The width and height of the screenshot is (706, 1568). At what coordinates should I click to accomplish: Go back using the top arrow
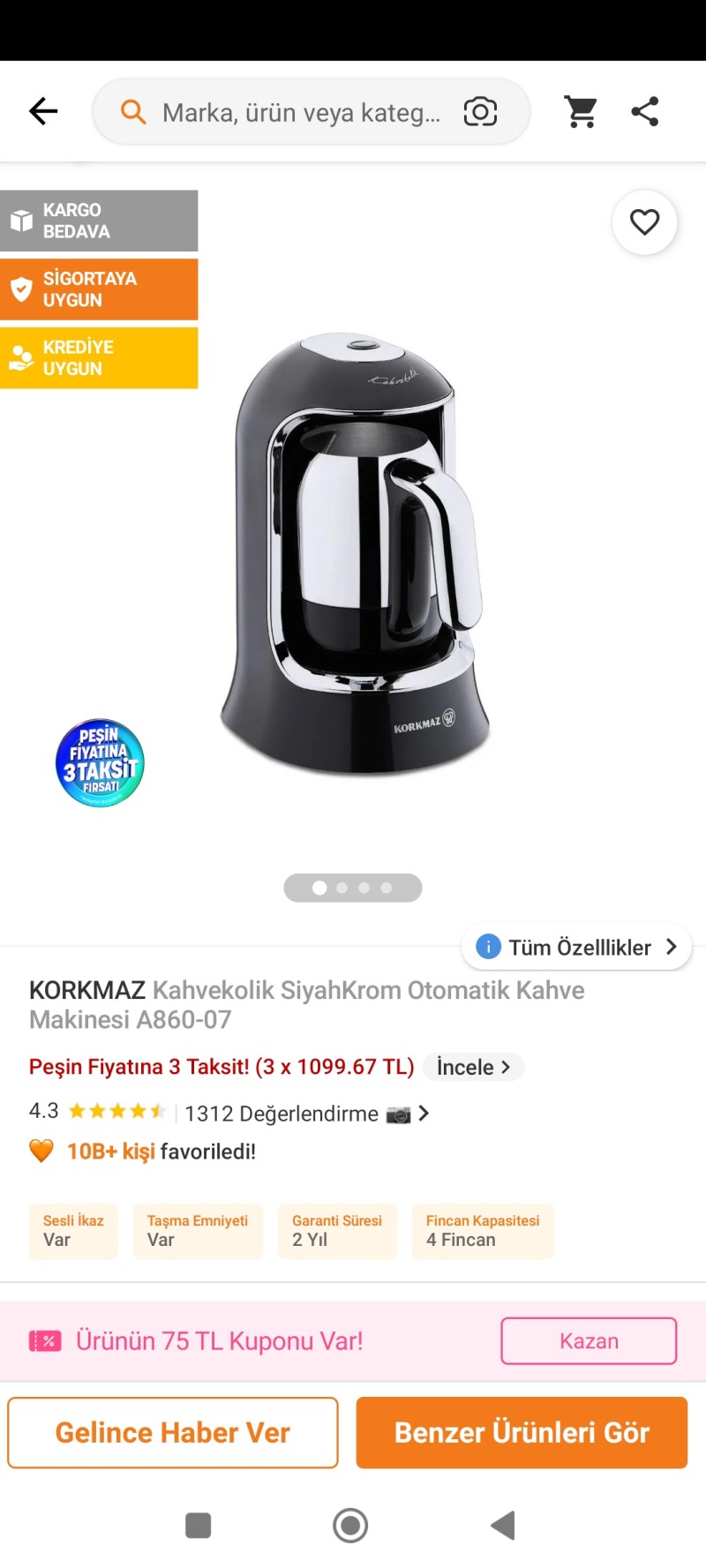tap(43, 111)
